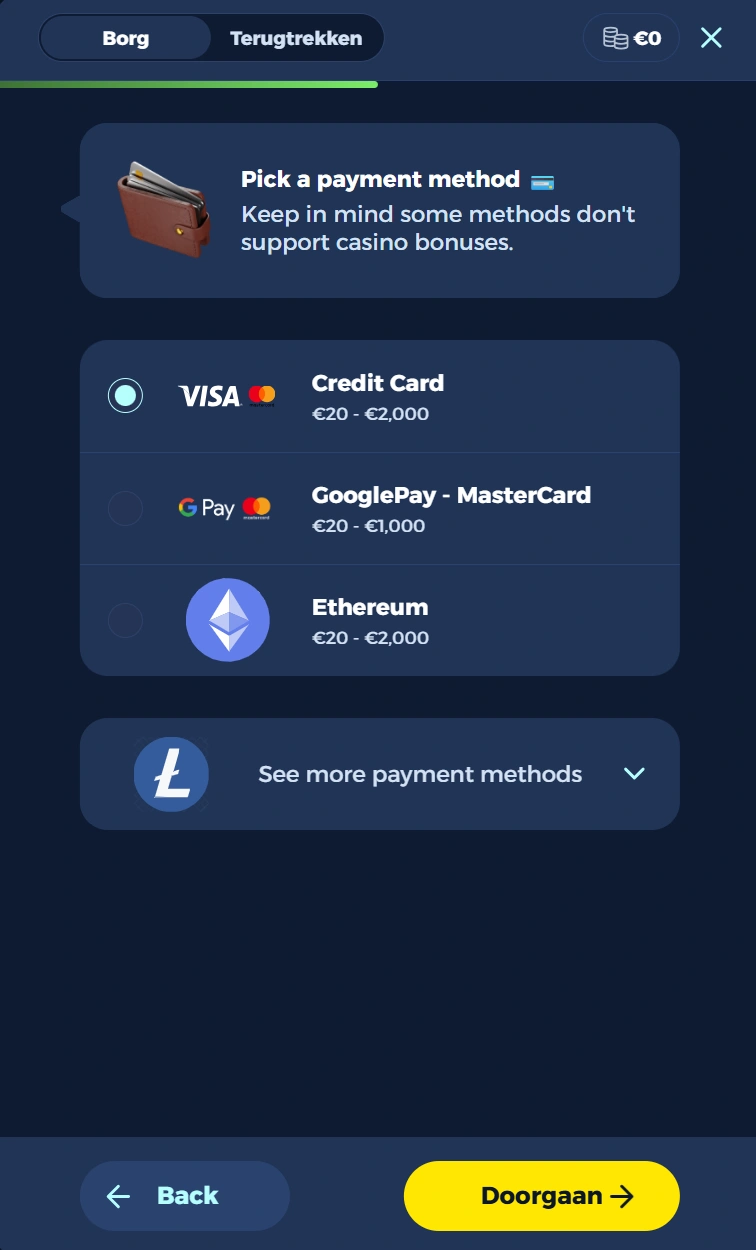Click the Litecoin icon

pos(170,774)
